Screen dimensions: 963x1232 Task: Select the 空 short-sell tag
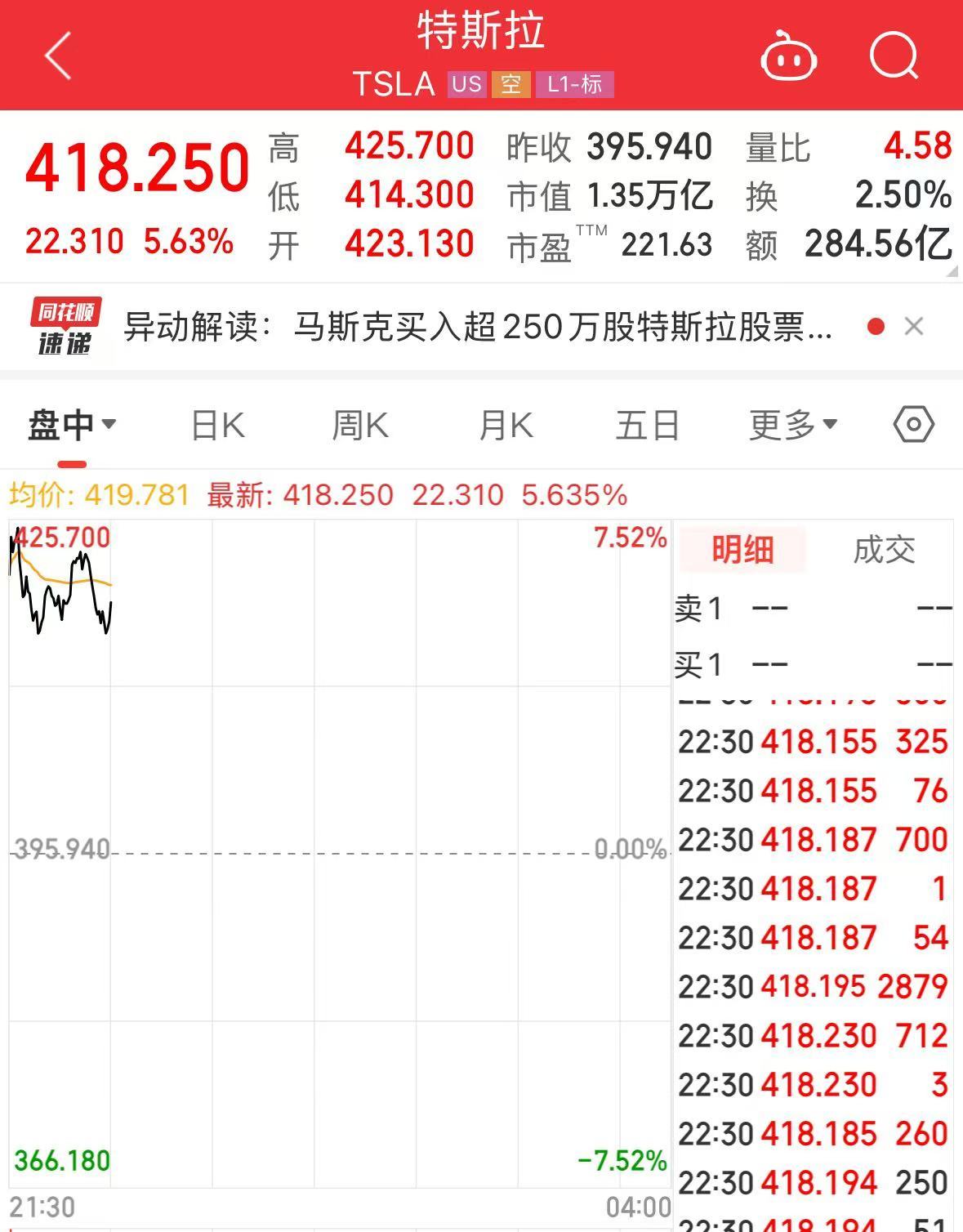(513, 84)
